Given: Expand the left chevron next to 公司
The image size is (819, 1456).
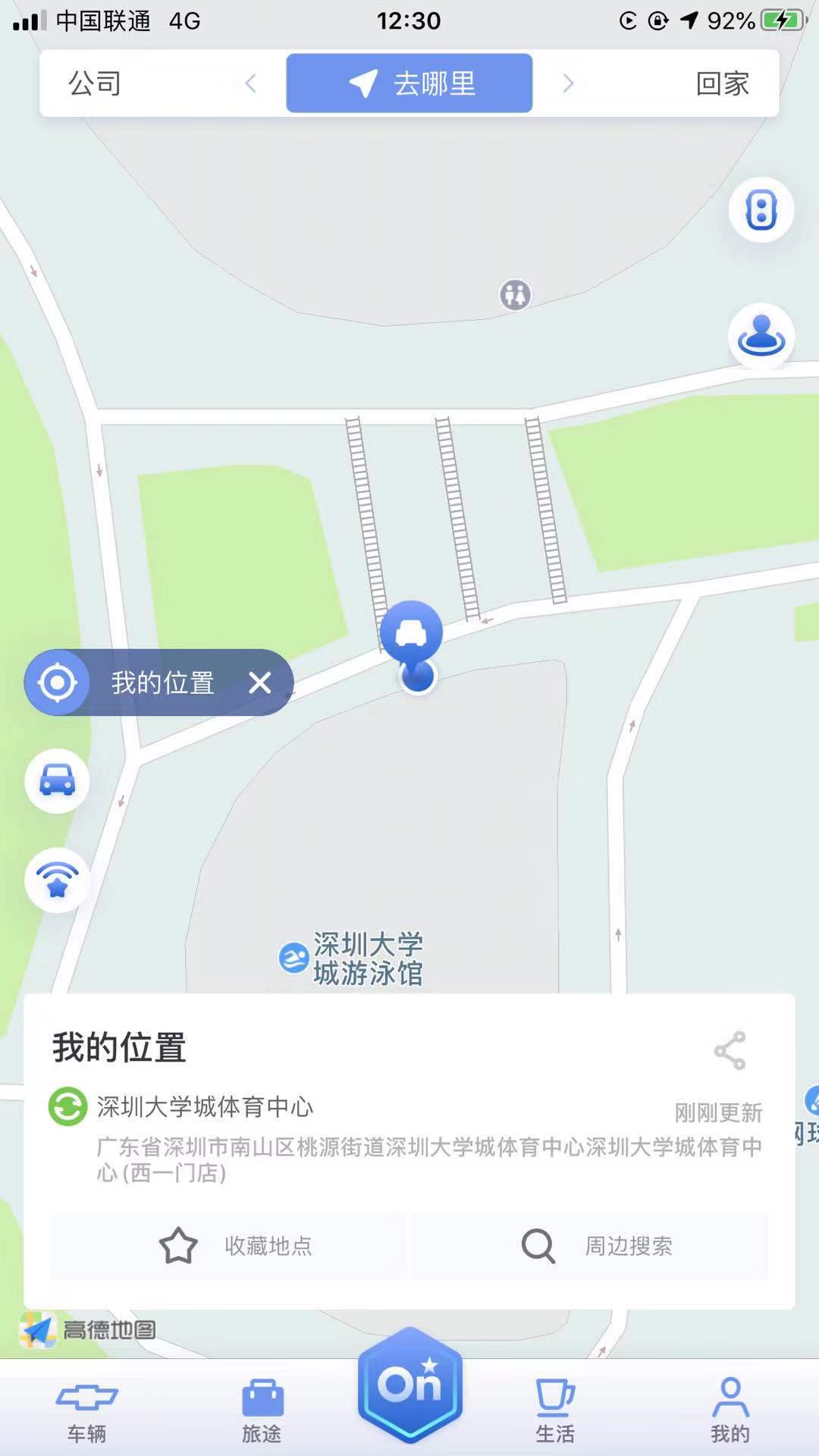Looking at the screenshot, I should (251, 83).
